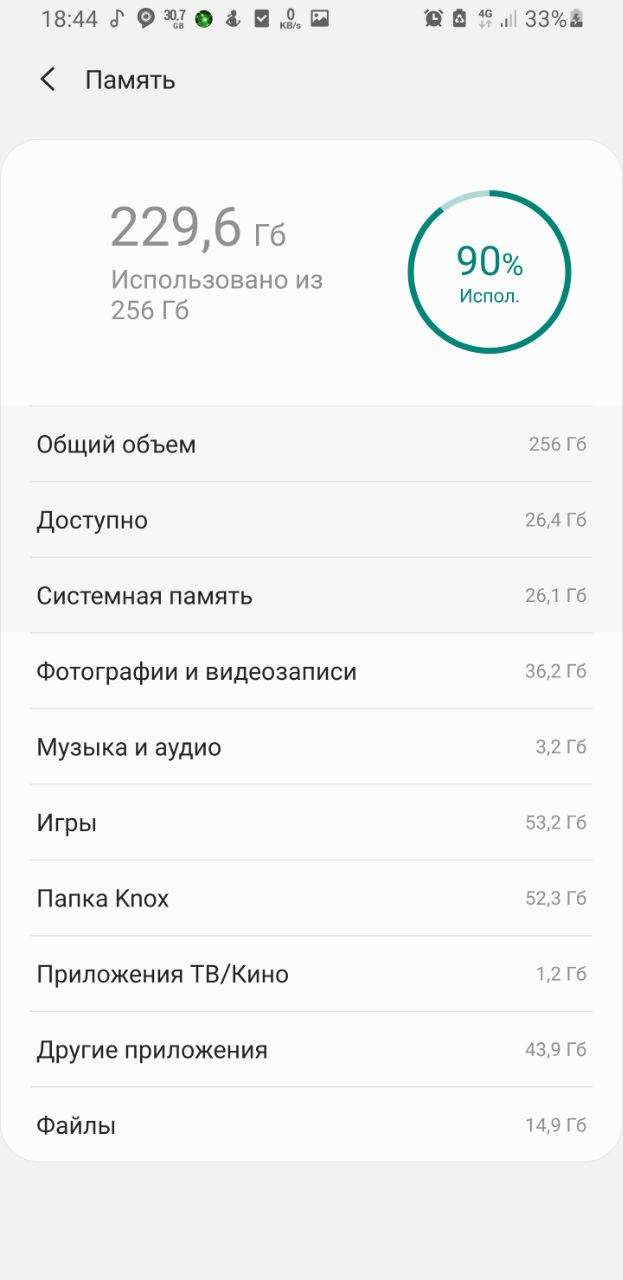623x1280 pixels.
Task: Select the Папка Knox row
Action: [311, 898]
